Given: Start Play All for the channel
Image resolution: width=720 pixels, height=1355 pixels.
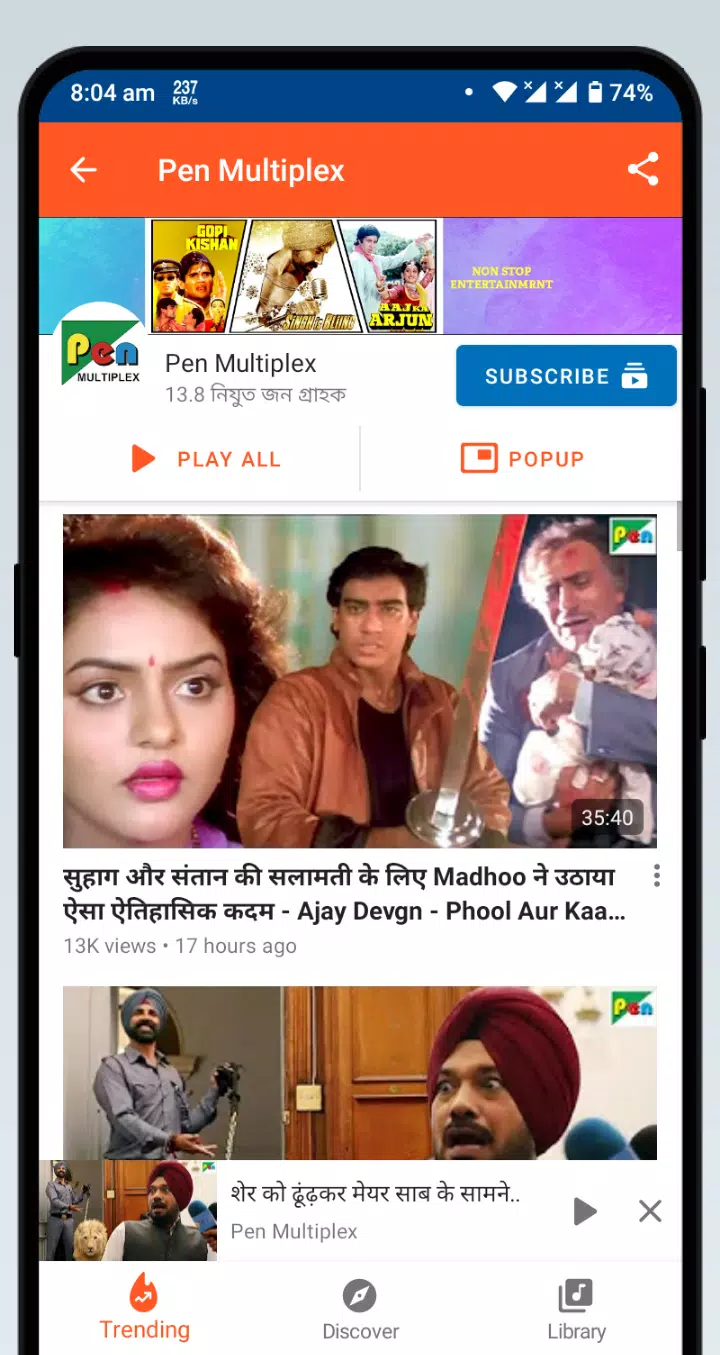Looking at the screenshot, I should pyautogui.click(x=205, y=459).
